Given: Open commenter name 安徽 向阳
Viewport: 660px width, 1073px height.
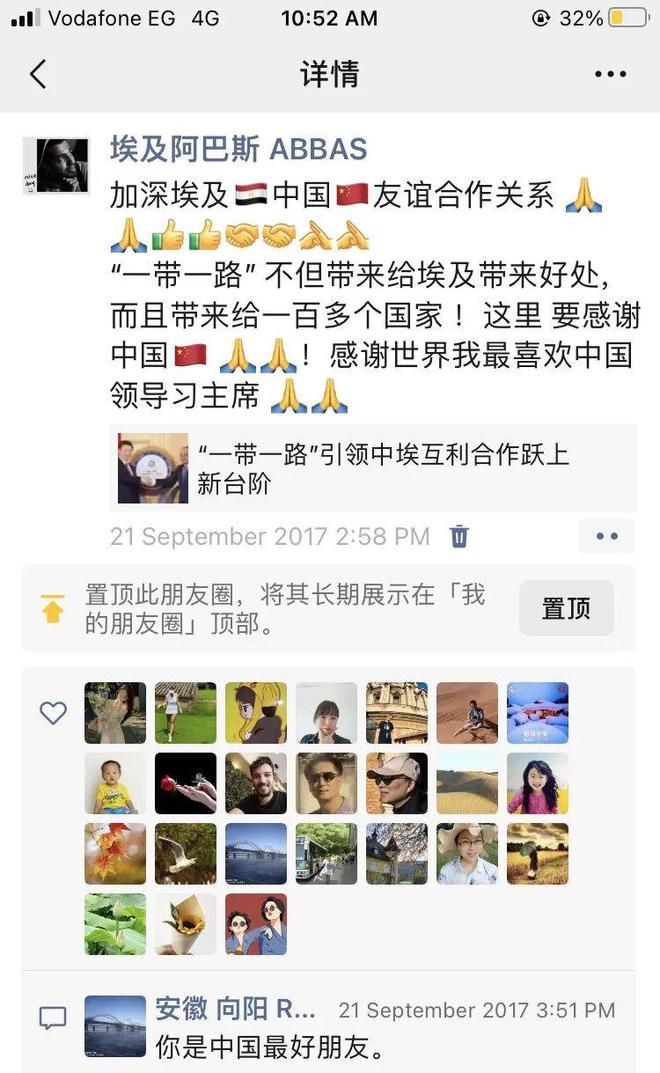Looking at the screenshot, I should click(x=236, y=1010).
